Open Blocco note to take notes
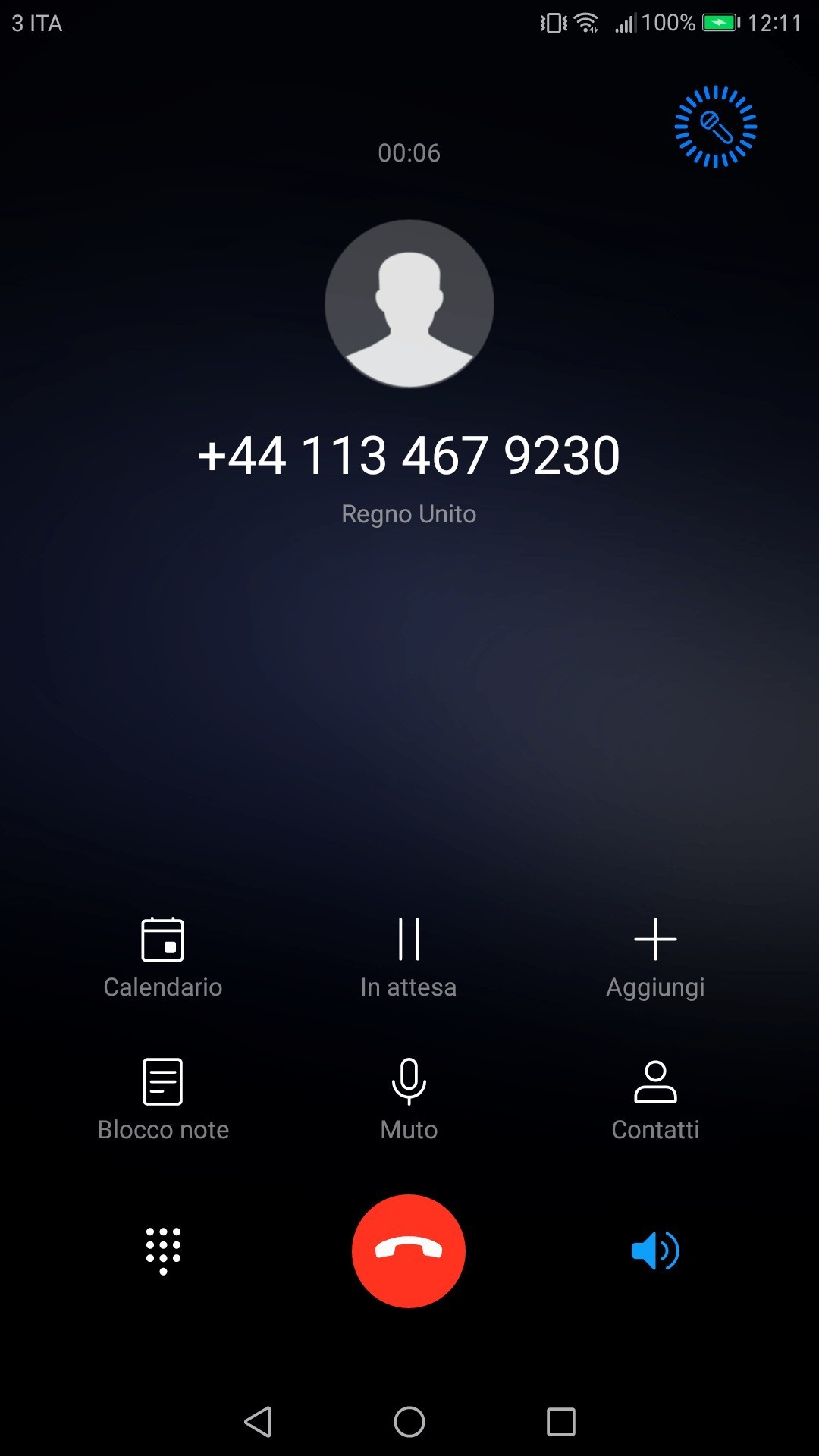Image resolution: width=819 pixels, height=1456 pixels. point(163,1099)
